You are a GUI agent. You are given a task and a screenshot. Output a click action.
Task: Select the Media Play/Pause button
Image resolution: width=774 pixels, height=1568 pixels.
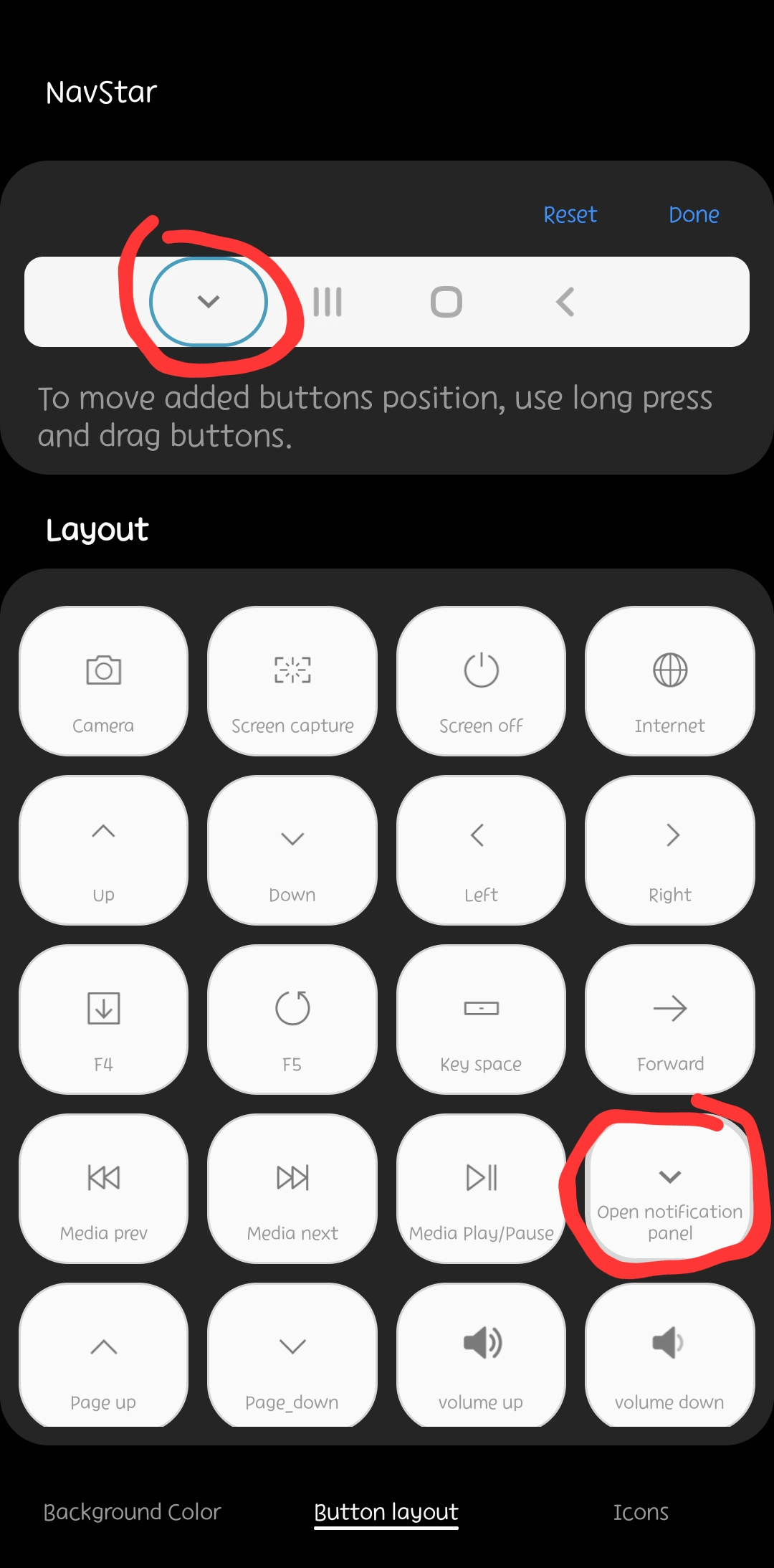pyautogui.click(x=481, y=1188)
